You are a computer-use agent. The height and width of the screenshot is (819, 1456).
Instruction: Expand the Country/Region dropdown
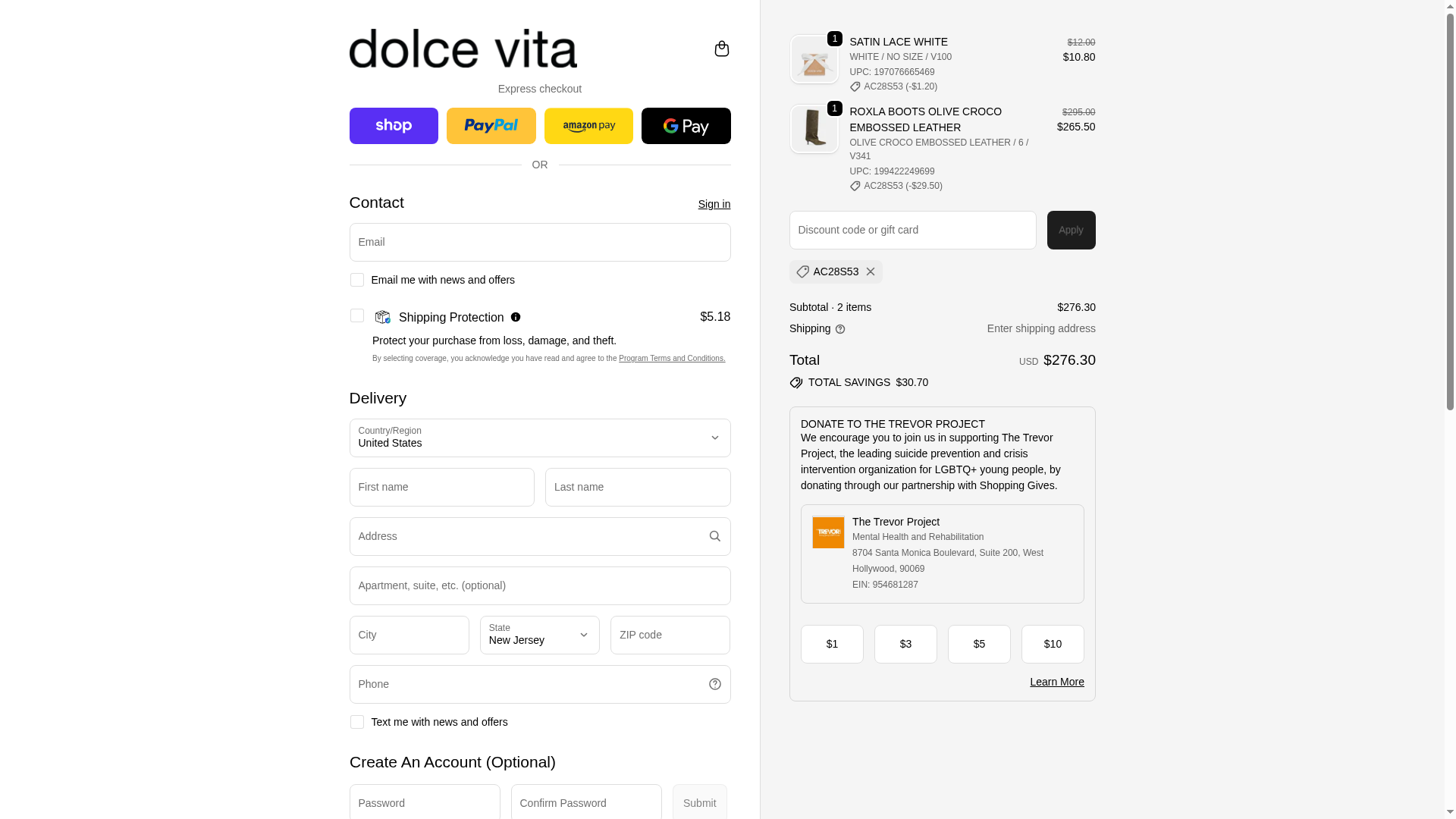click(x=539, y=438)
